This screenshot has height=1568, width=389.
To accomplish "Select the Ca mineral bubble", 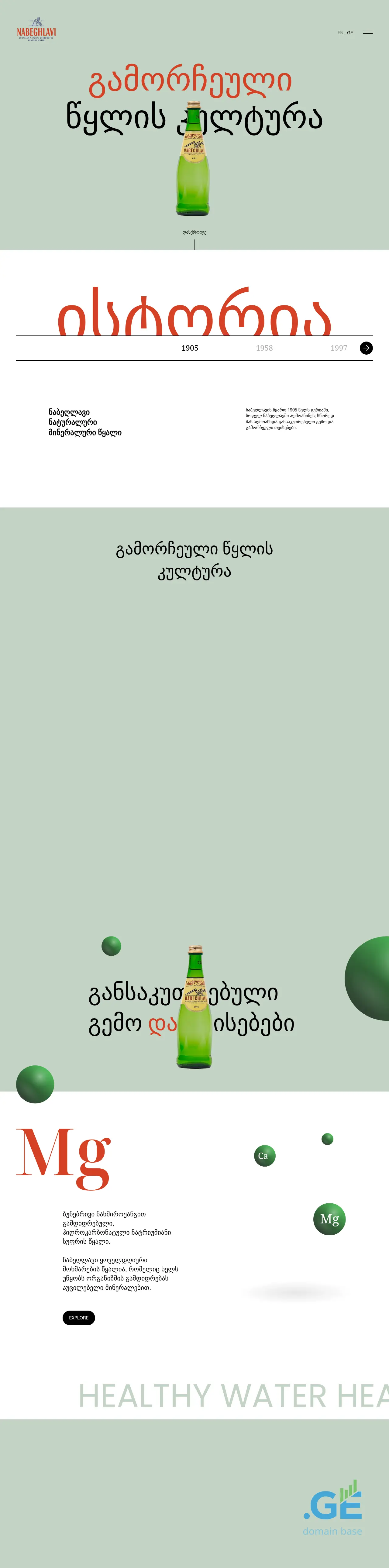I will pos(264,1156).
